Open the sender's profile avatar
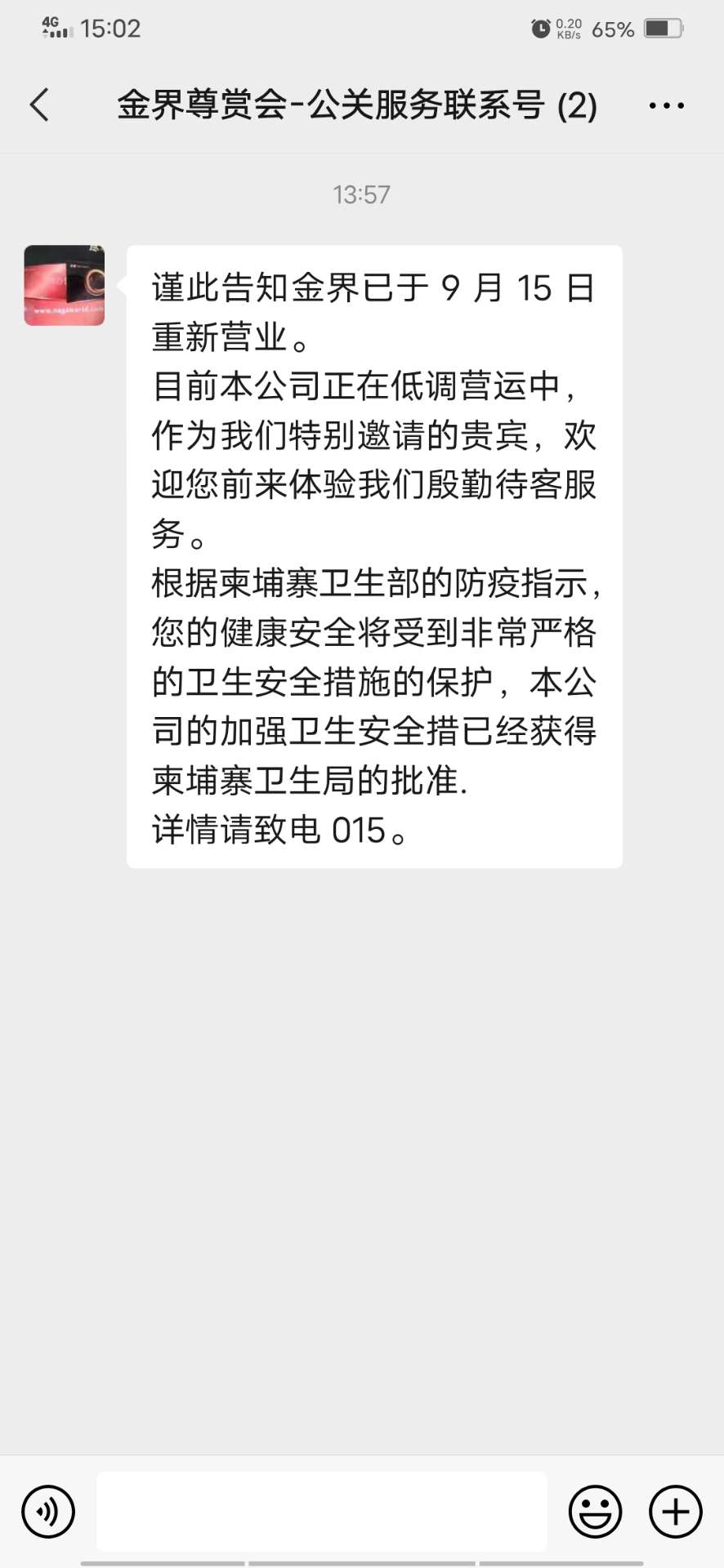This screenshot has height=1568, width=724. click(x=65, y=285)
